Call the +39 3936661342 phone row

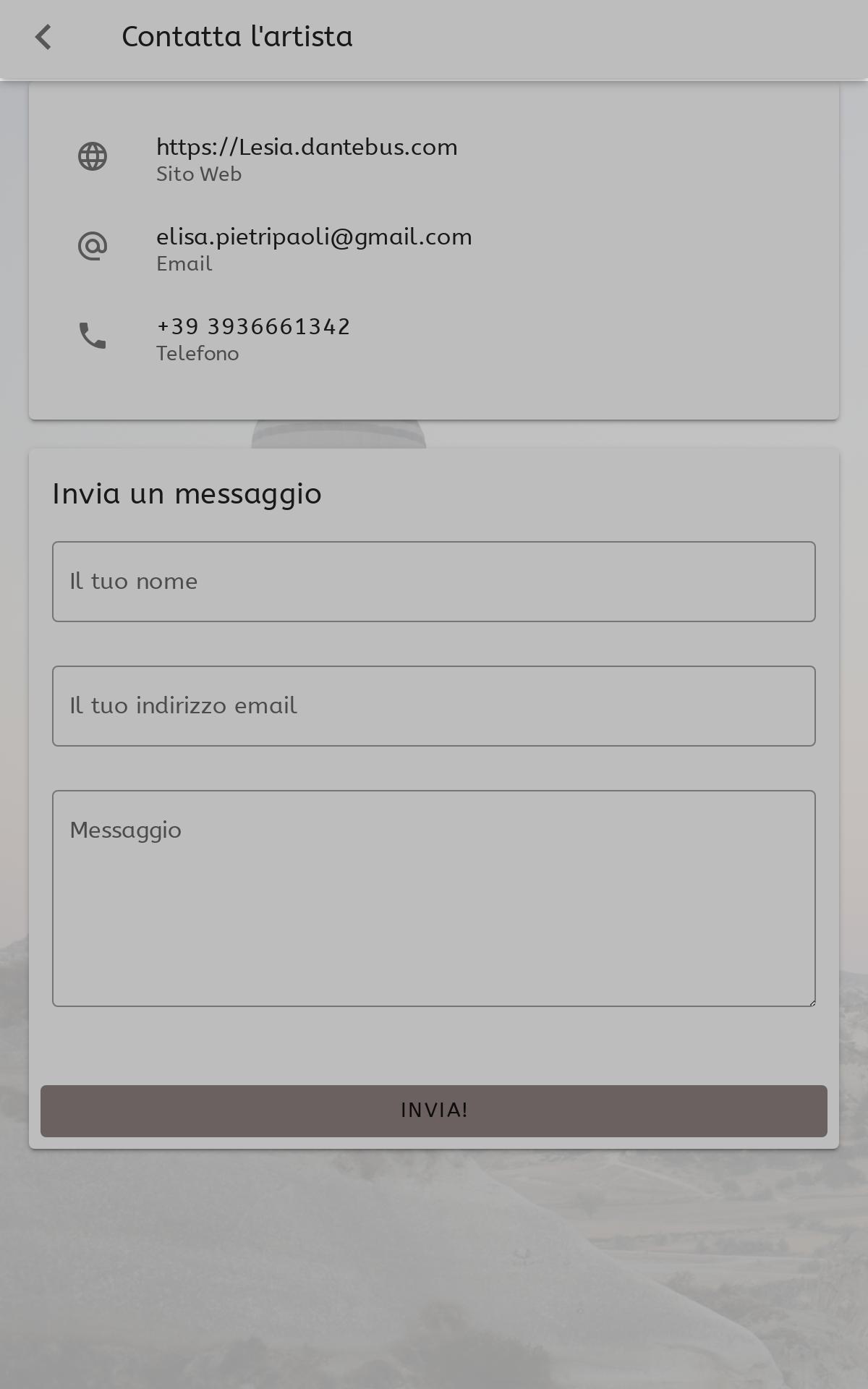pos(434,337)
